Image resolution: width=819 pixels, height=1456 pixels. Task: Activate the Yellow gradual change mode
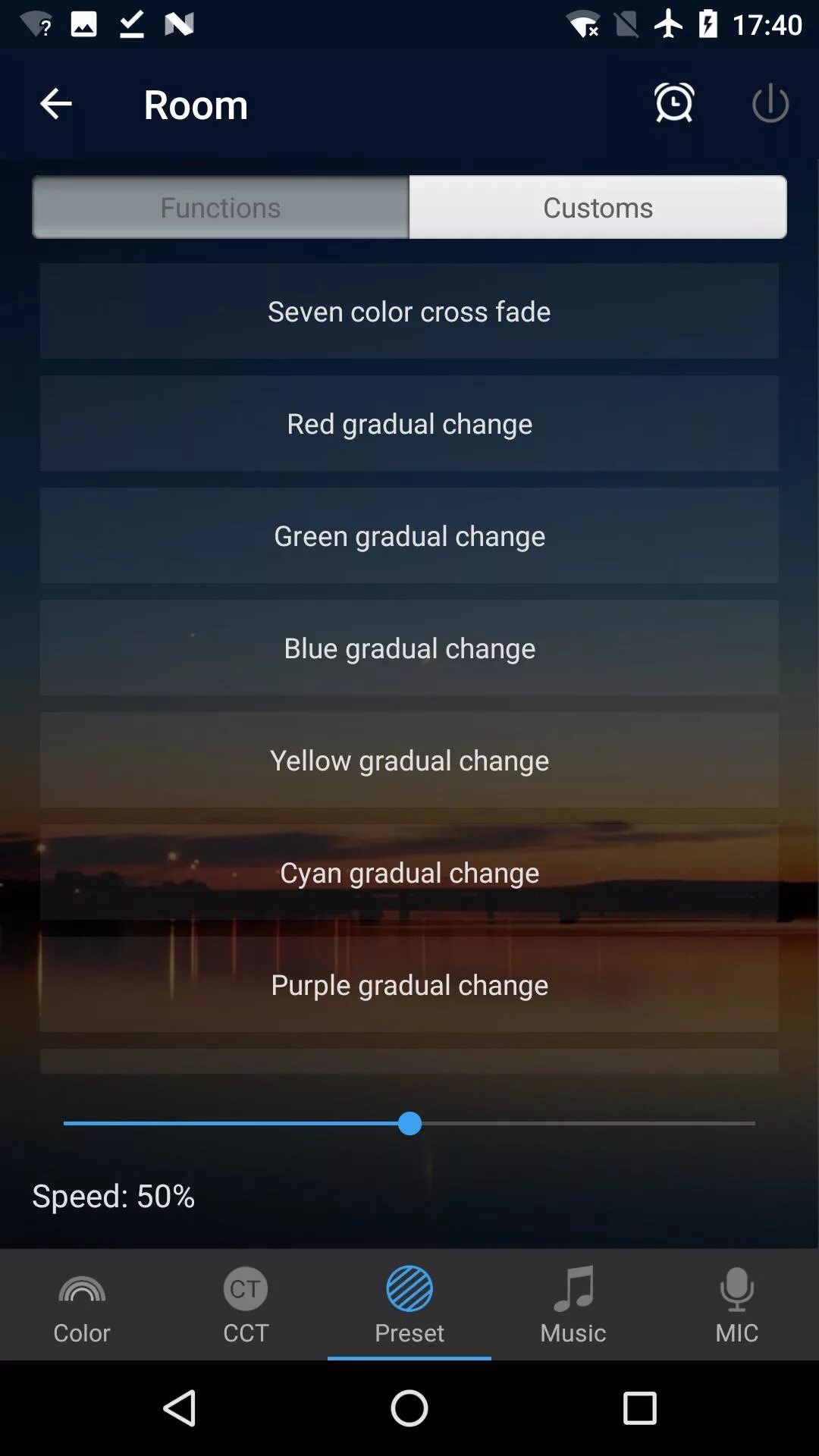tap(409, 760)
